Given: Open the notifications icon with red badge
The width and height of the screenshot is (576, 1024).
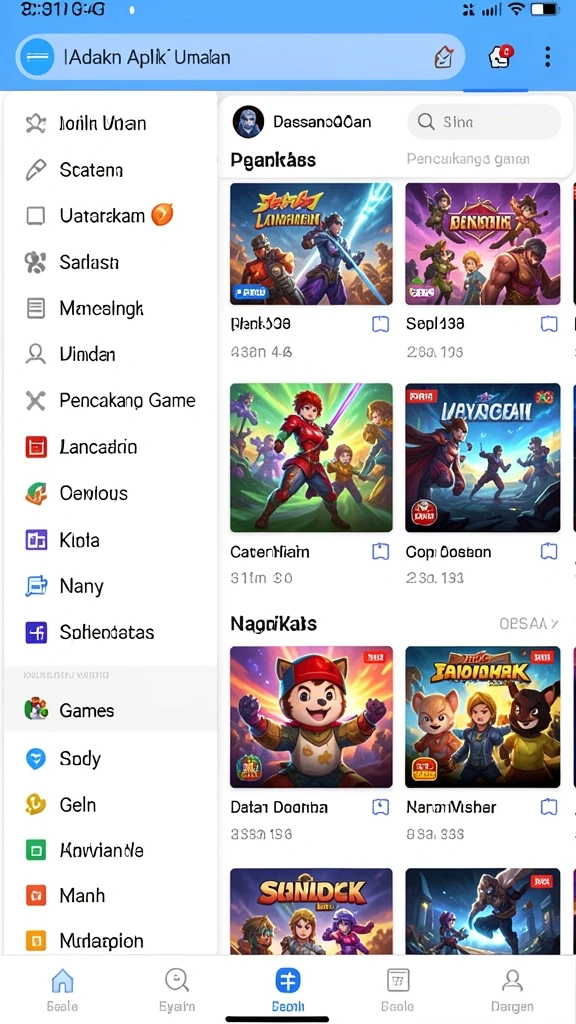Looking at the screenshot, I should pos(500,57).
